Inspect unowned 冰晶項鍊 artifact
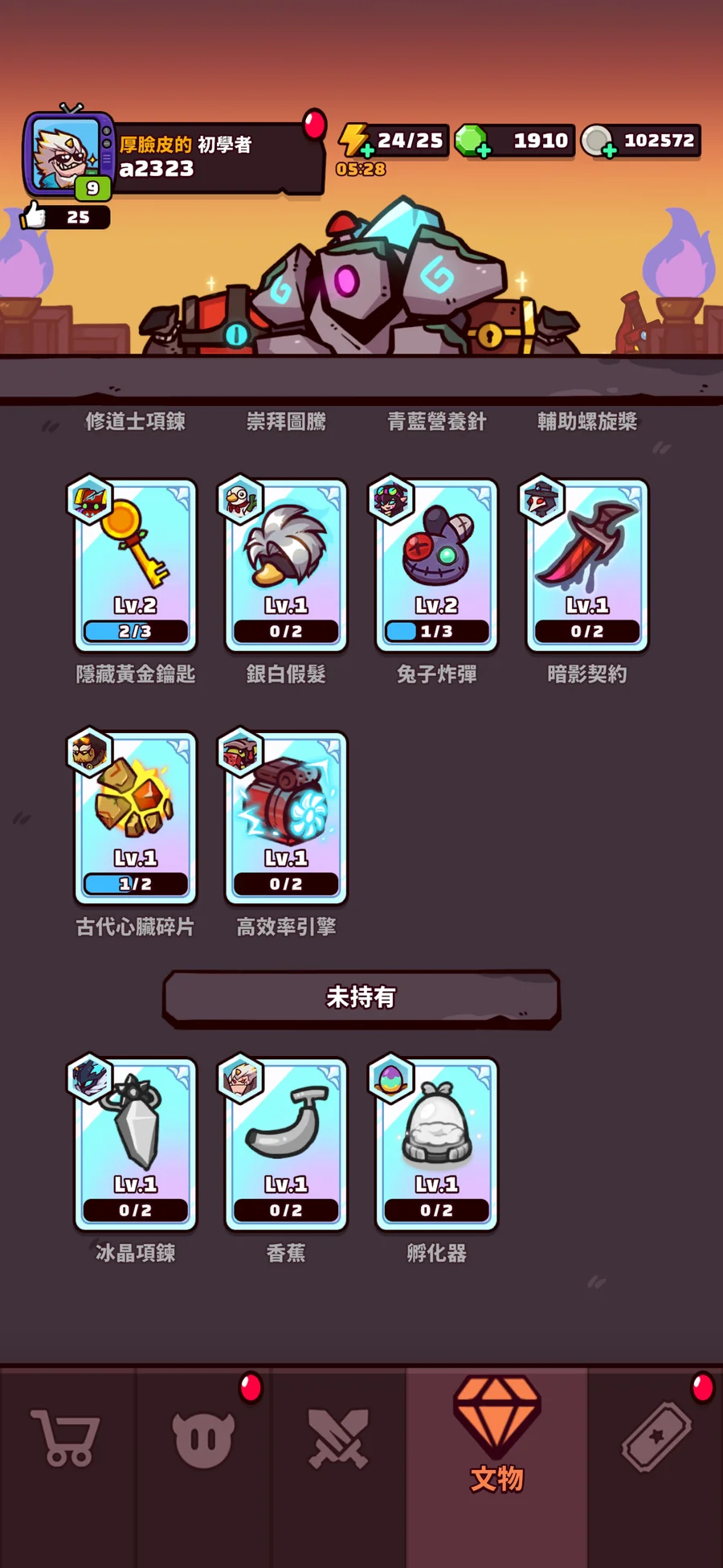Image resolution: width=723 pixels, height=1568 pixels. (135, 1144)
